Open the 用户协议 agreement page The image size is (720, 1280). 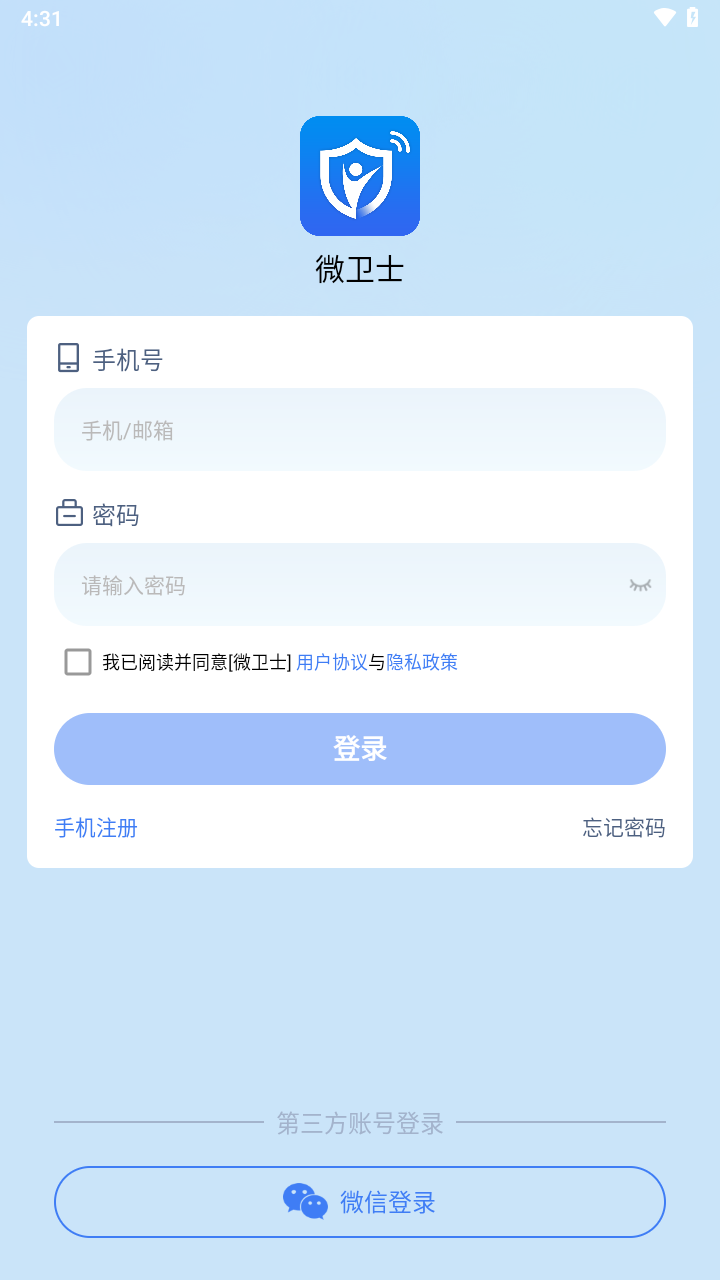pos(330,661)
